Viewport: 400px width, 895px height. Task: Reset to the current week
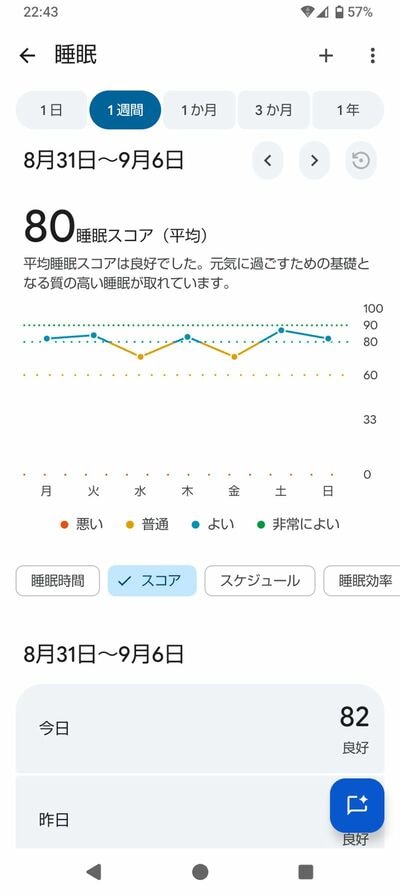(361, 161)
